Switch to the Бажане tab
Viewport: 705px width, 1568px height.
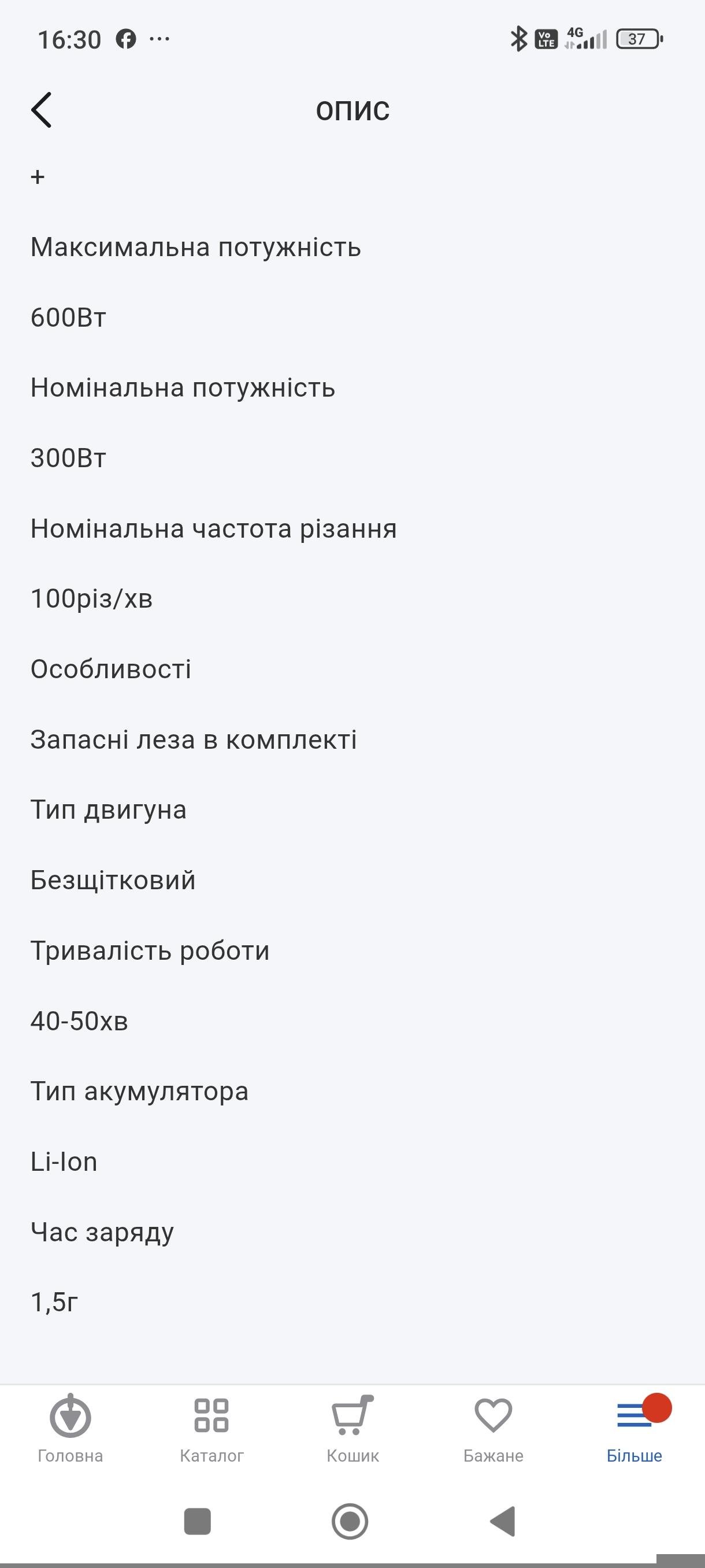493,1456
